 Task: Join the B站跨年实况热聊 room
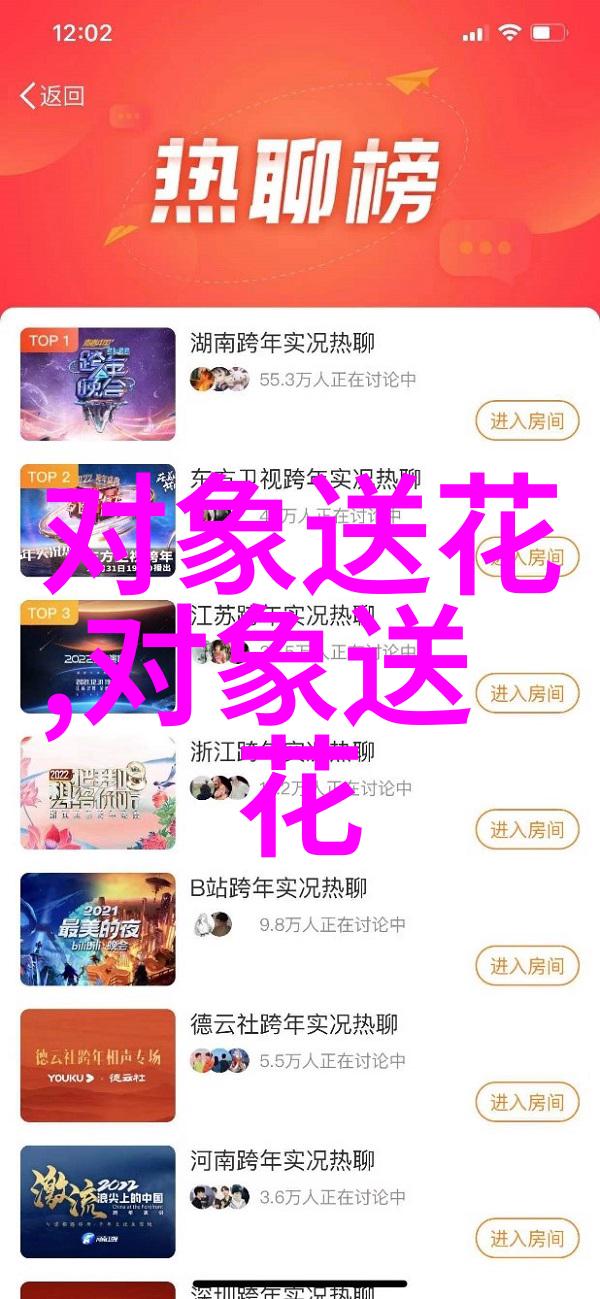[x=527, y=966]
